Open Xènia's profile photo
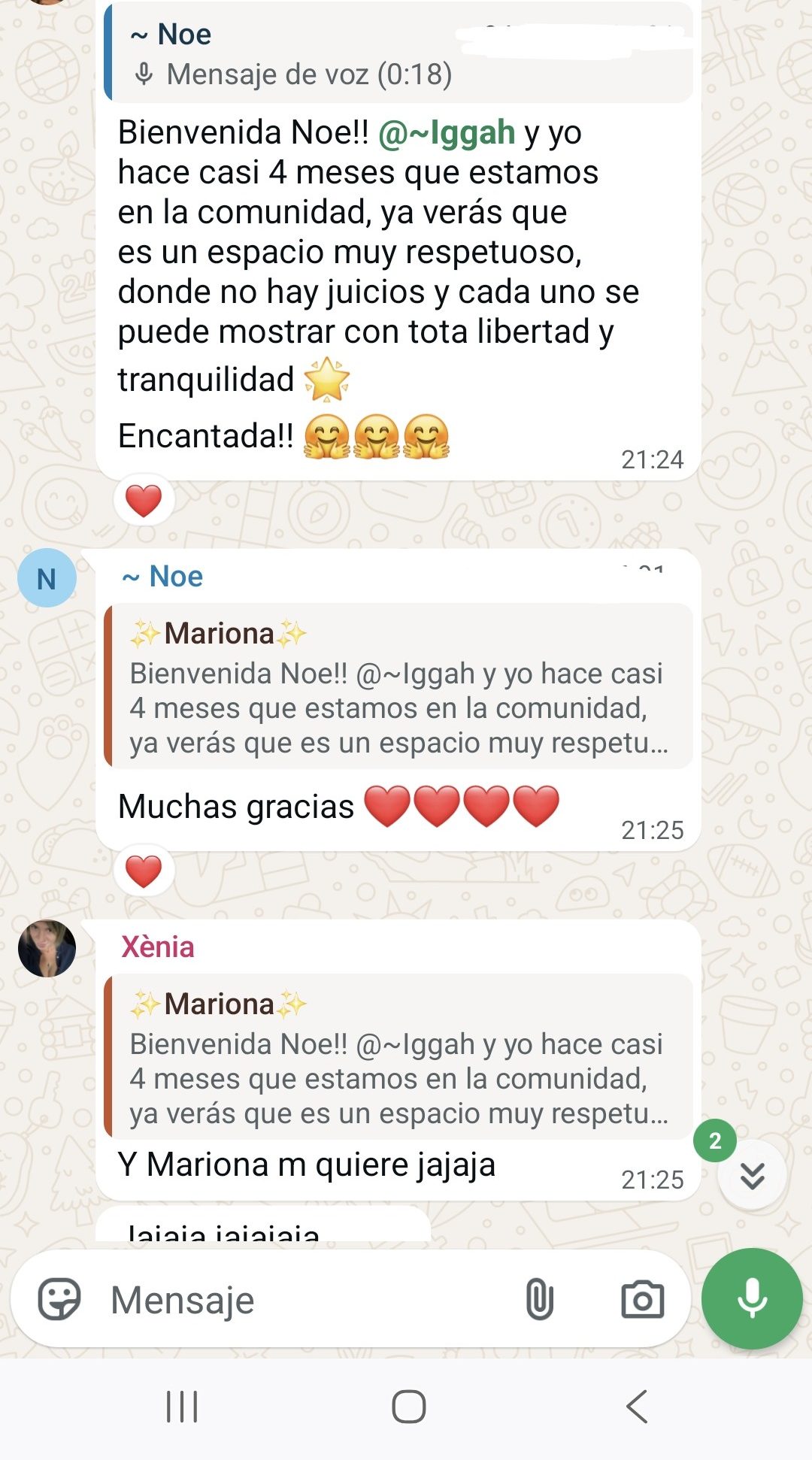 (47, 948)
